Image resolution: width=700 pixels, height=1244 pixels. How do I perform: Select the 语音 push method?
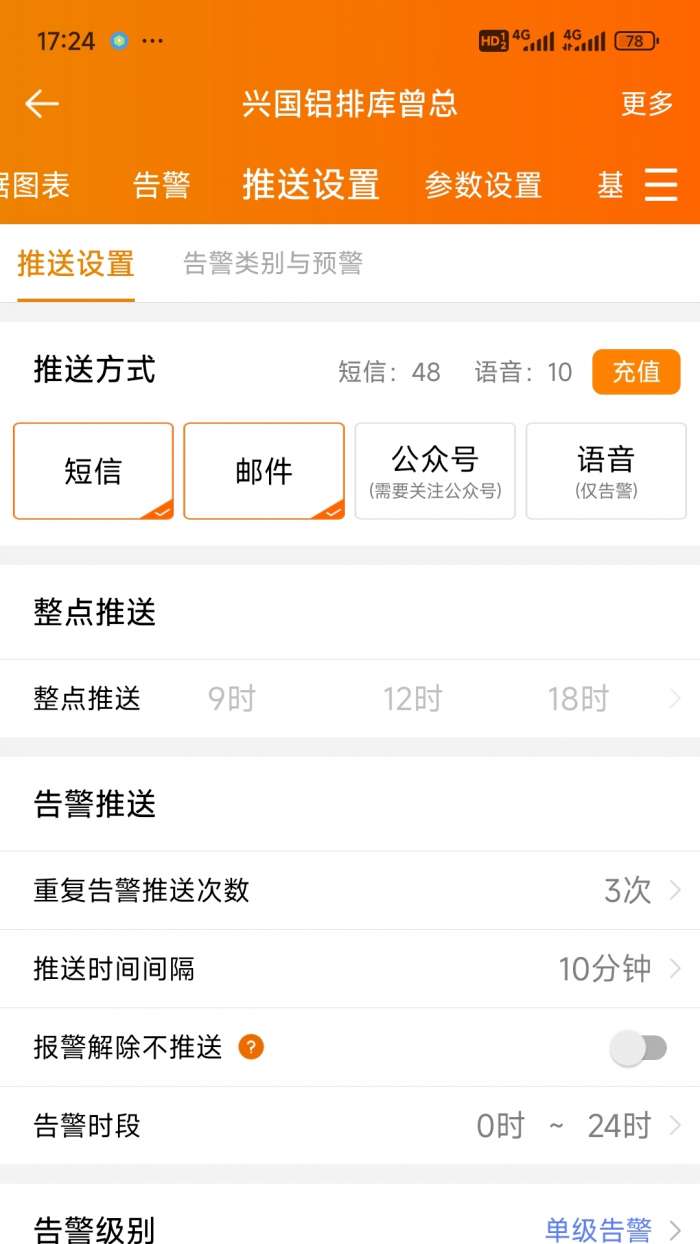pyautogui.click(x=606, y=471)
